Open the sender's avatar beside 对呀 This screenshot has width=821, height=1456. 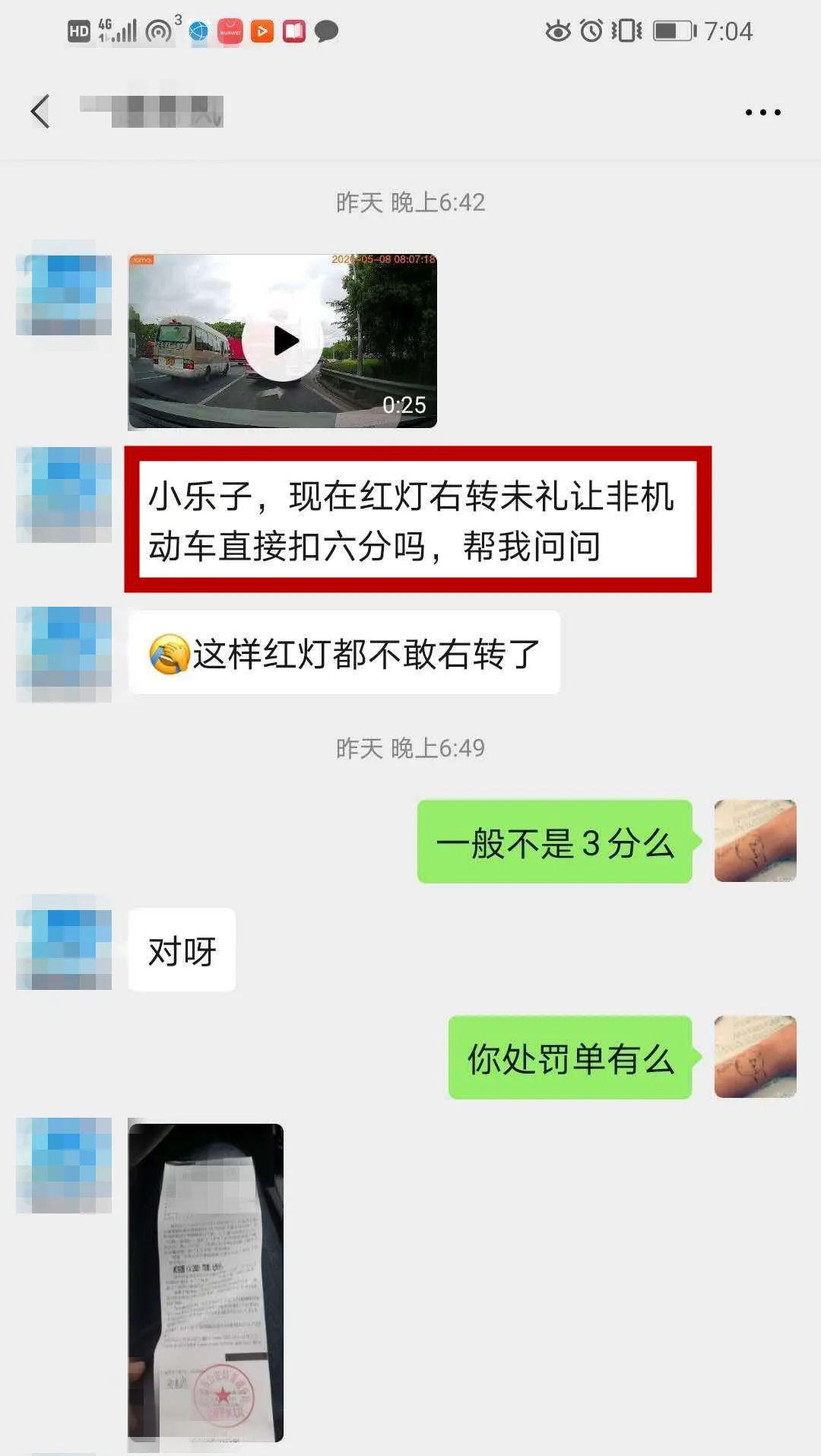[64, 942]
